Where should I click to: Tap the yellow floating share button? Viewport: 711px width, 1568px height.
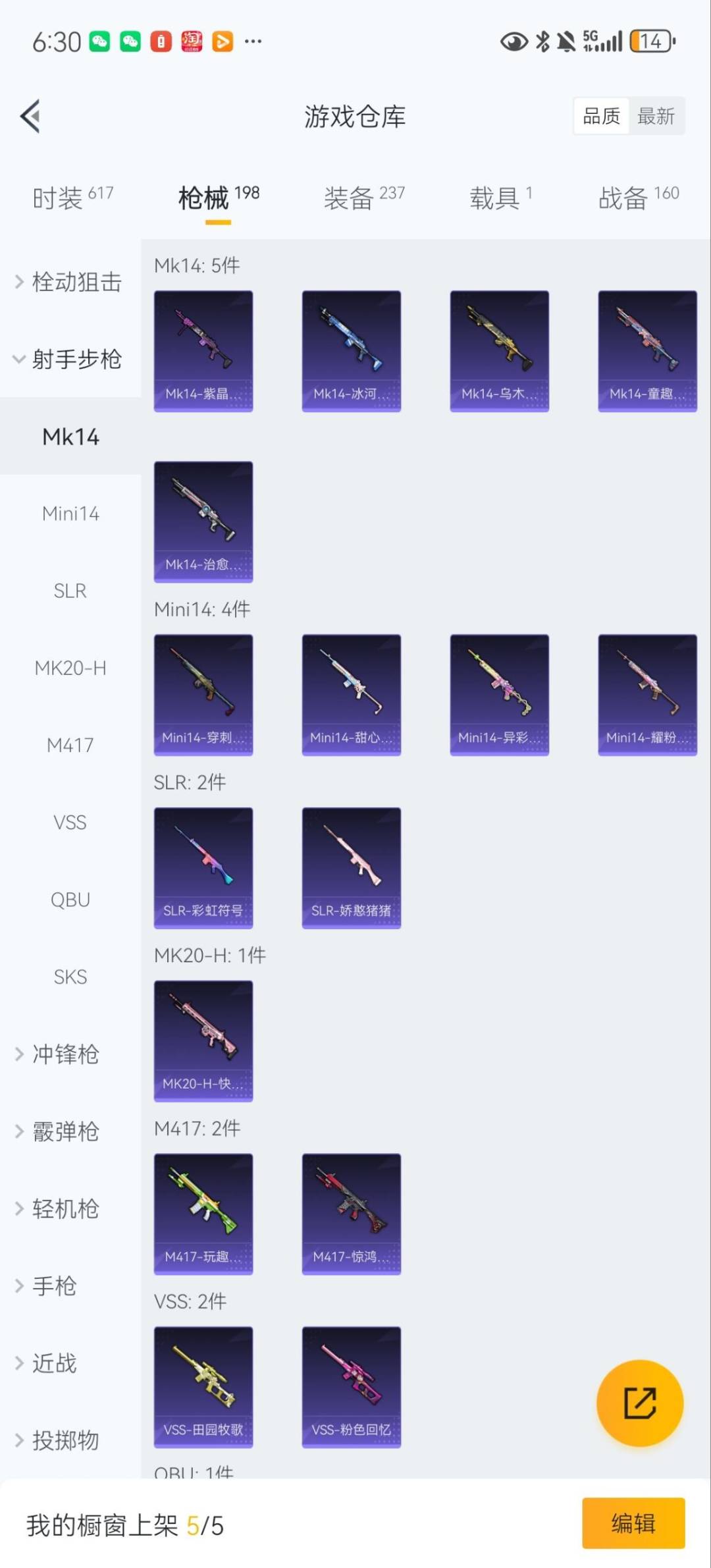click(639, 1403)
